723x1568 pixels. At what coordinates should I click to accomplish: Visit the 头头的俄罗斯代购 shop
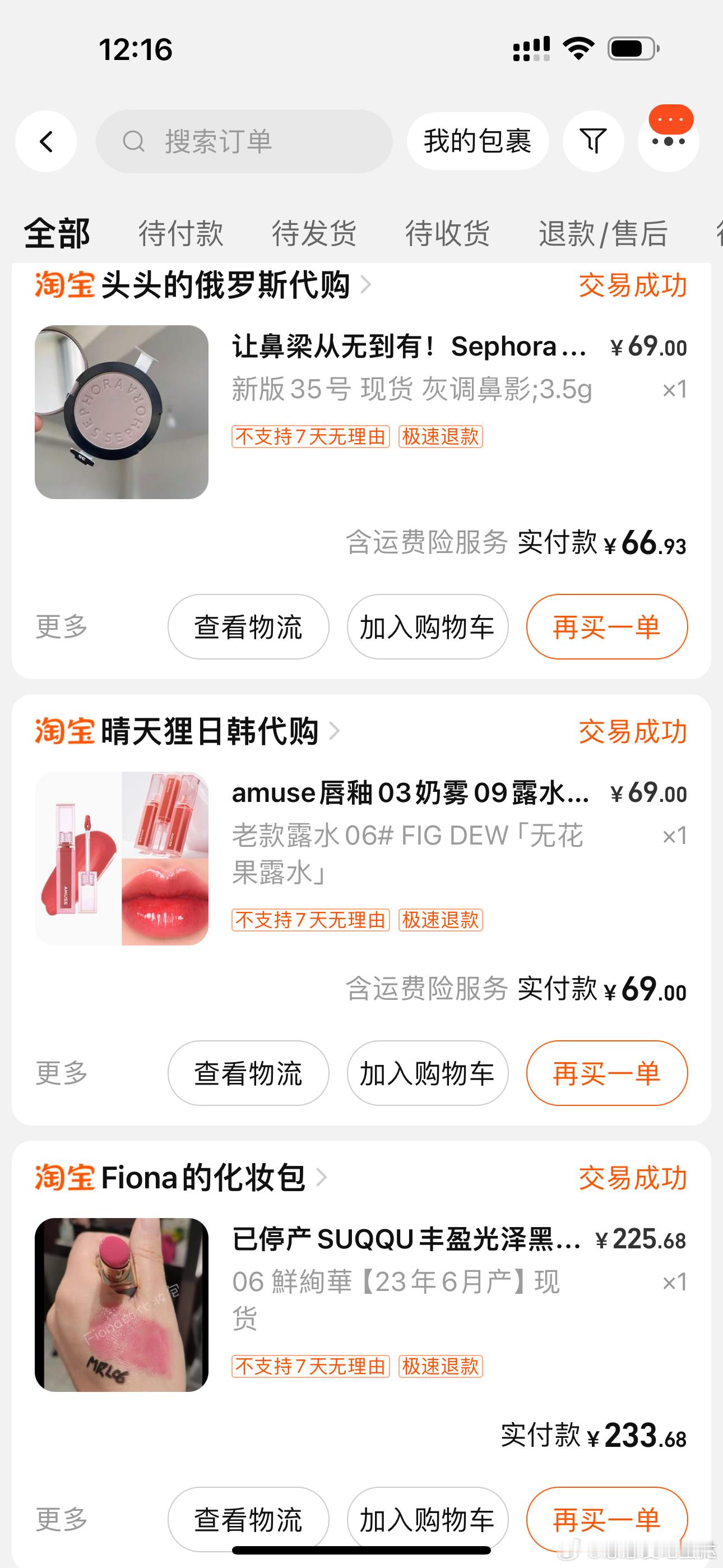pyautogui.click(x=225, y=285)
